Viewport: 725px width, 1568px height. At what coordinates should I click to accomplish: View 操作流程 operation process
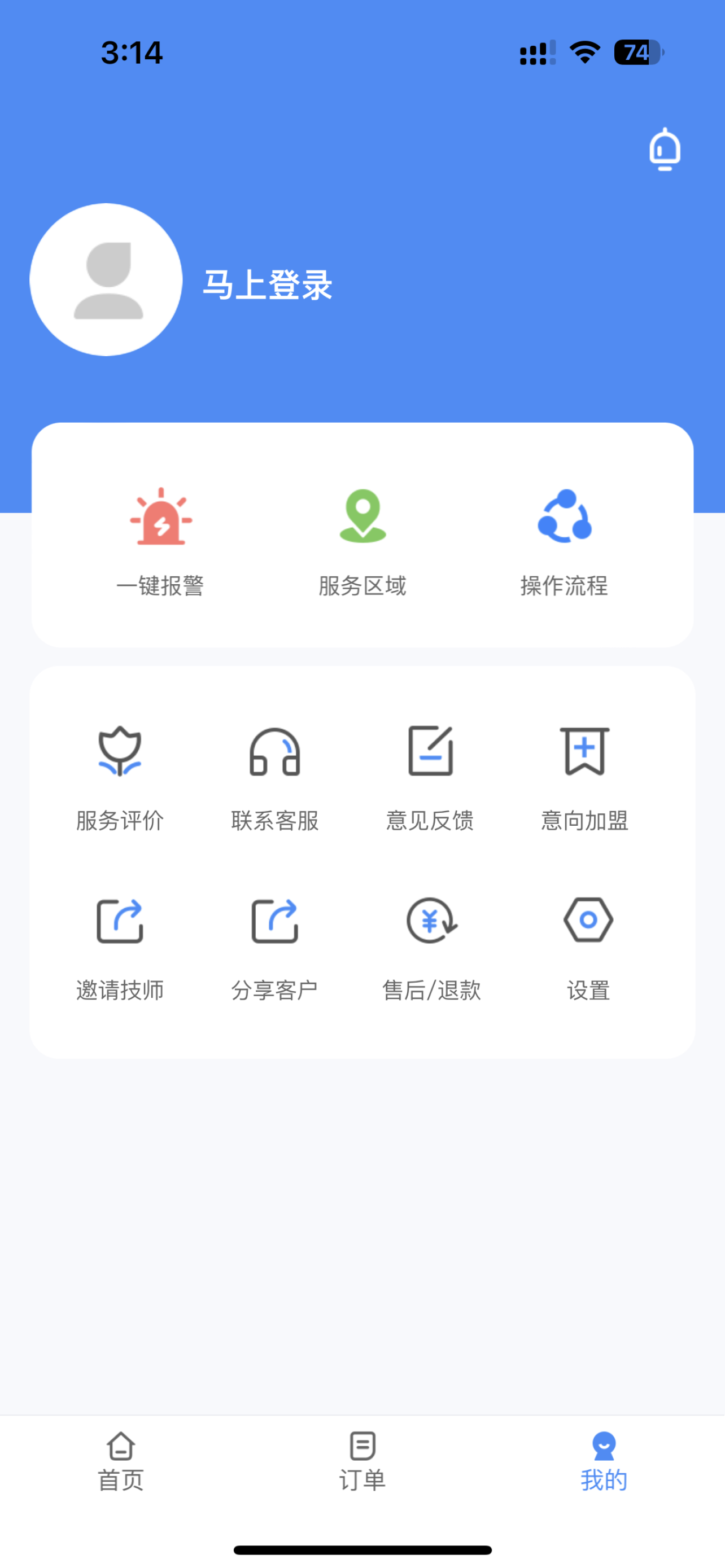(564, 542)
